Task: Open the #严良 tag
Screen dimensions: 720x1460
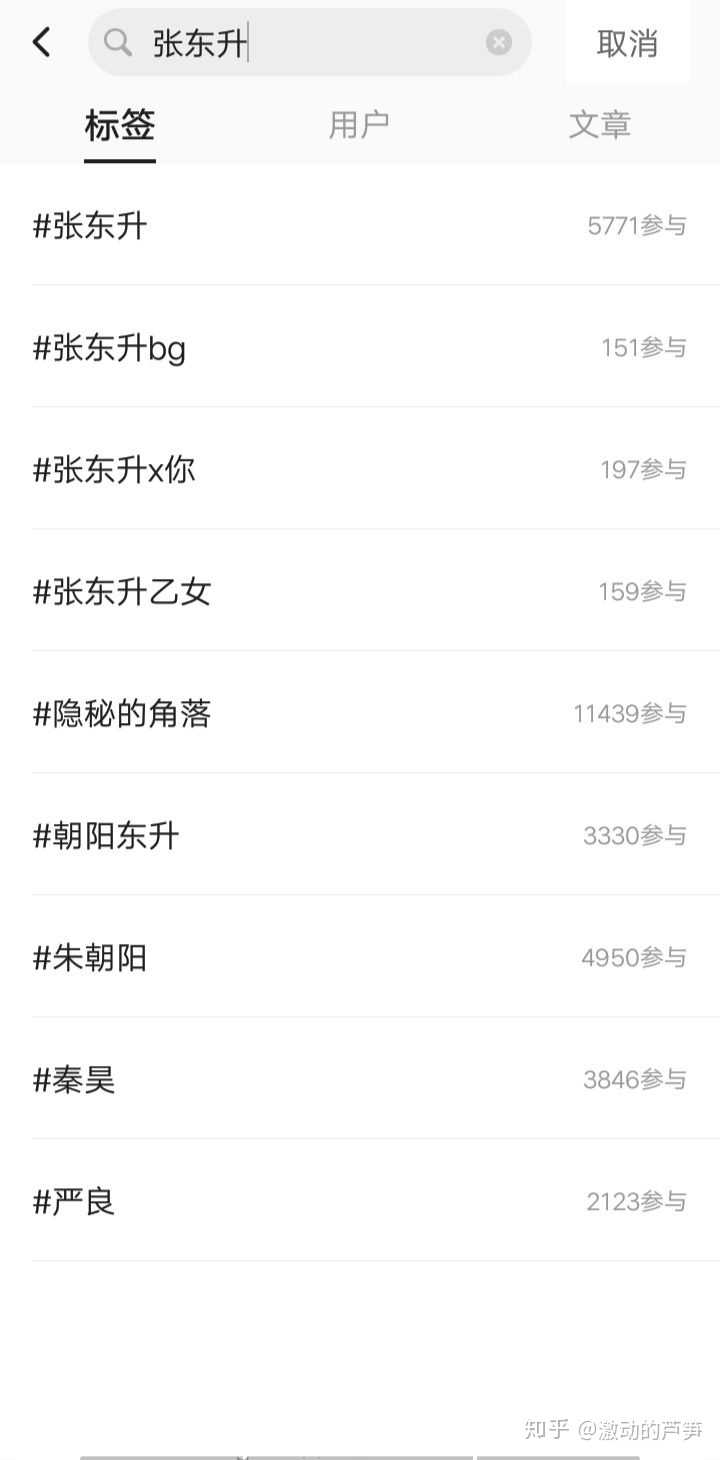Action: (x=360, y=1201)
